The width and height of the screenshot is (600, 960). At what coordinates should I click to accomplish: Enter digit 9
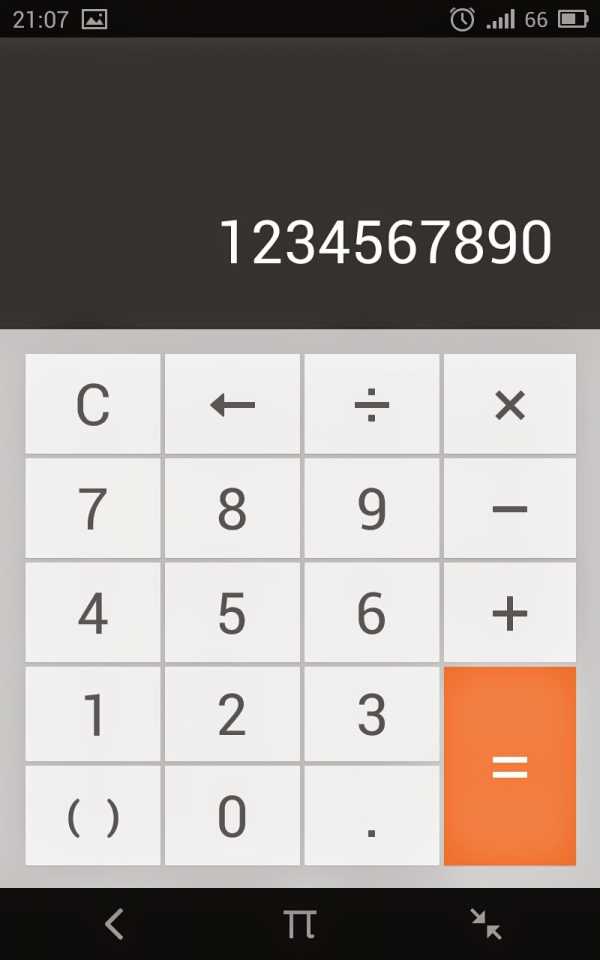372,508
